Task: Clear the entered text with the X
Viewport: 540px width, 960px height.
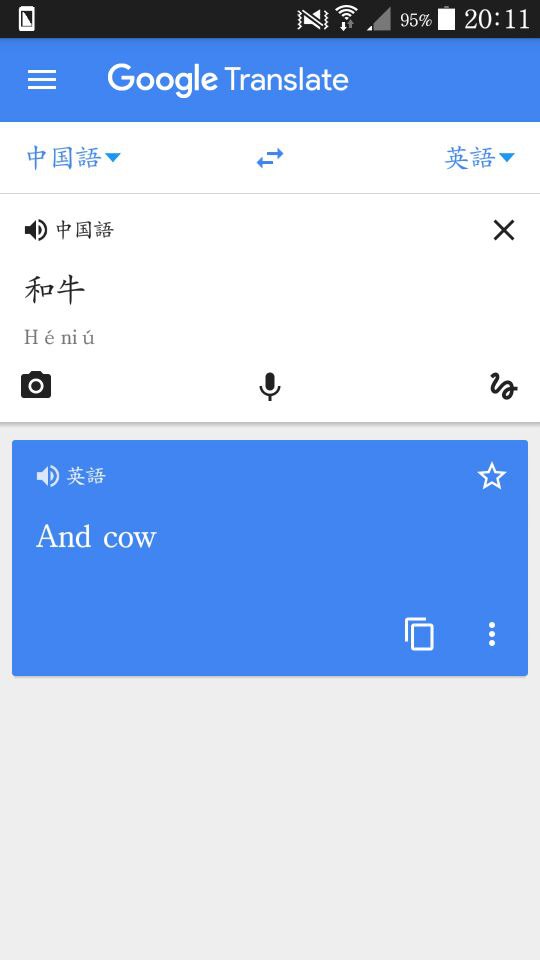Action: [x=504, y=230]
